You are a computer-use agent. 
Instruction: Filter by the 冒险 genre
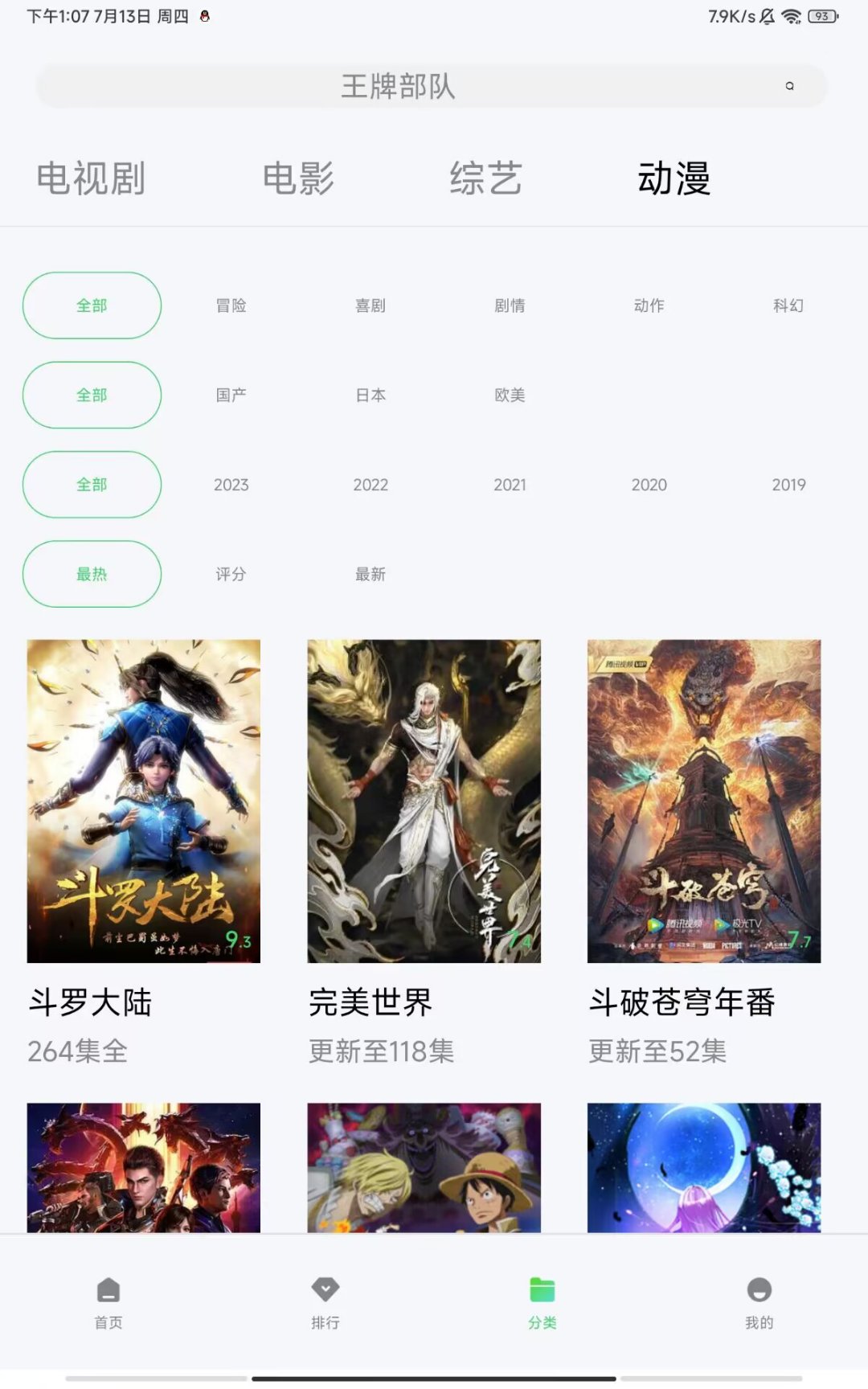coord(231,305)
